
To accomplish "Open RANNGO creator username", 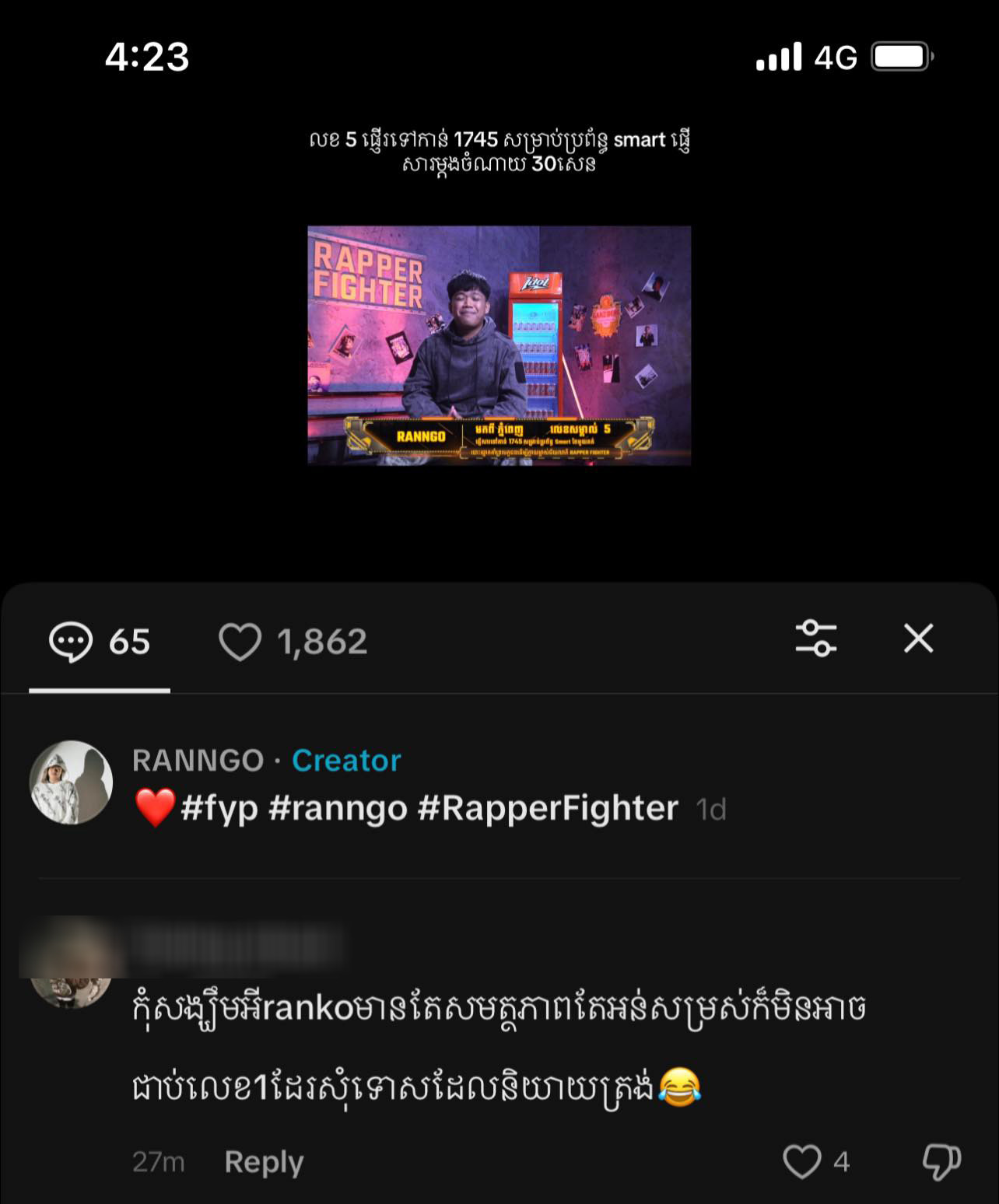I will pos(198,761).
